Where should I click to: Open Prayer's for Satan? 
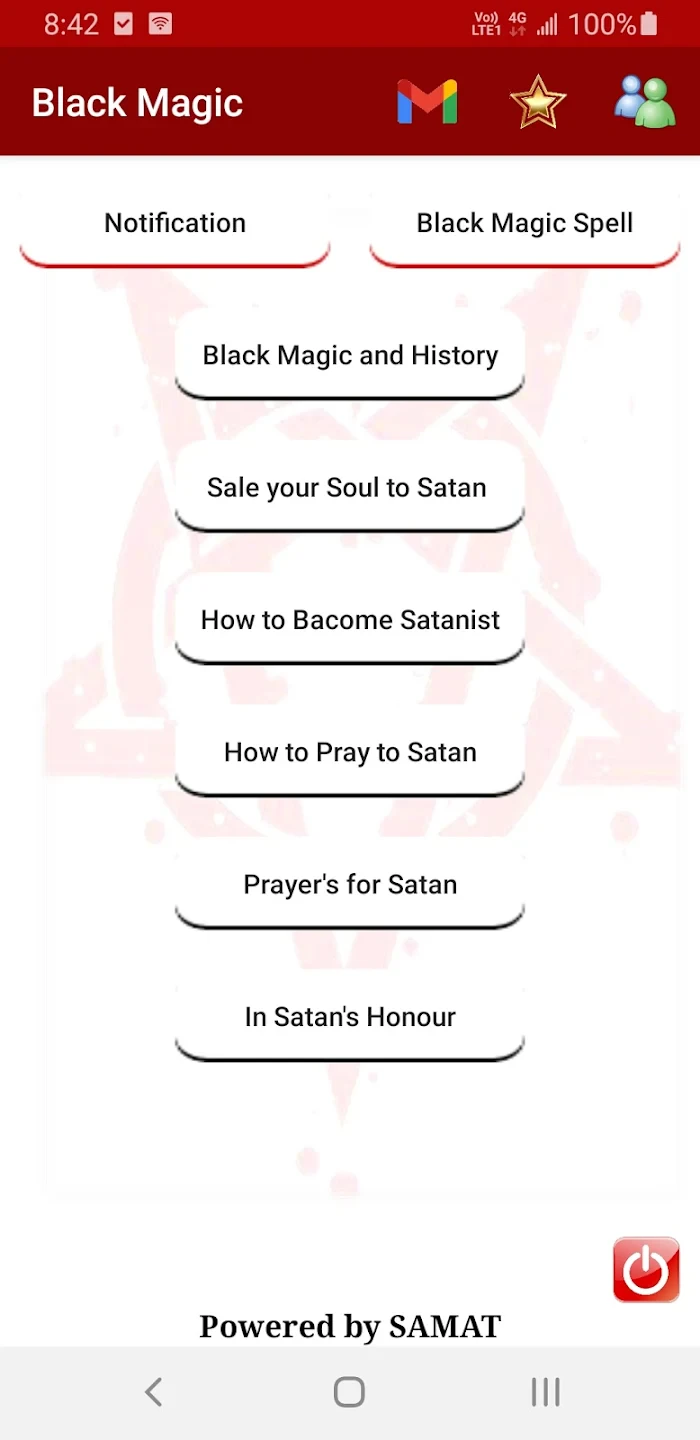tap(350, 885)
